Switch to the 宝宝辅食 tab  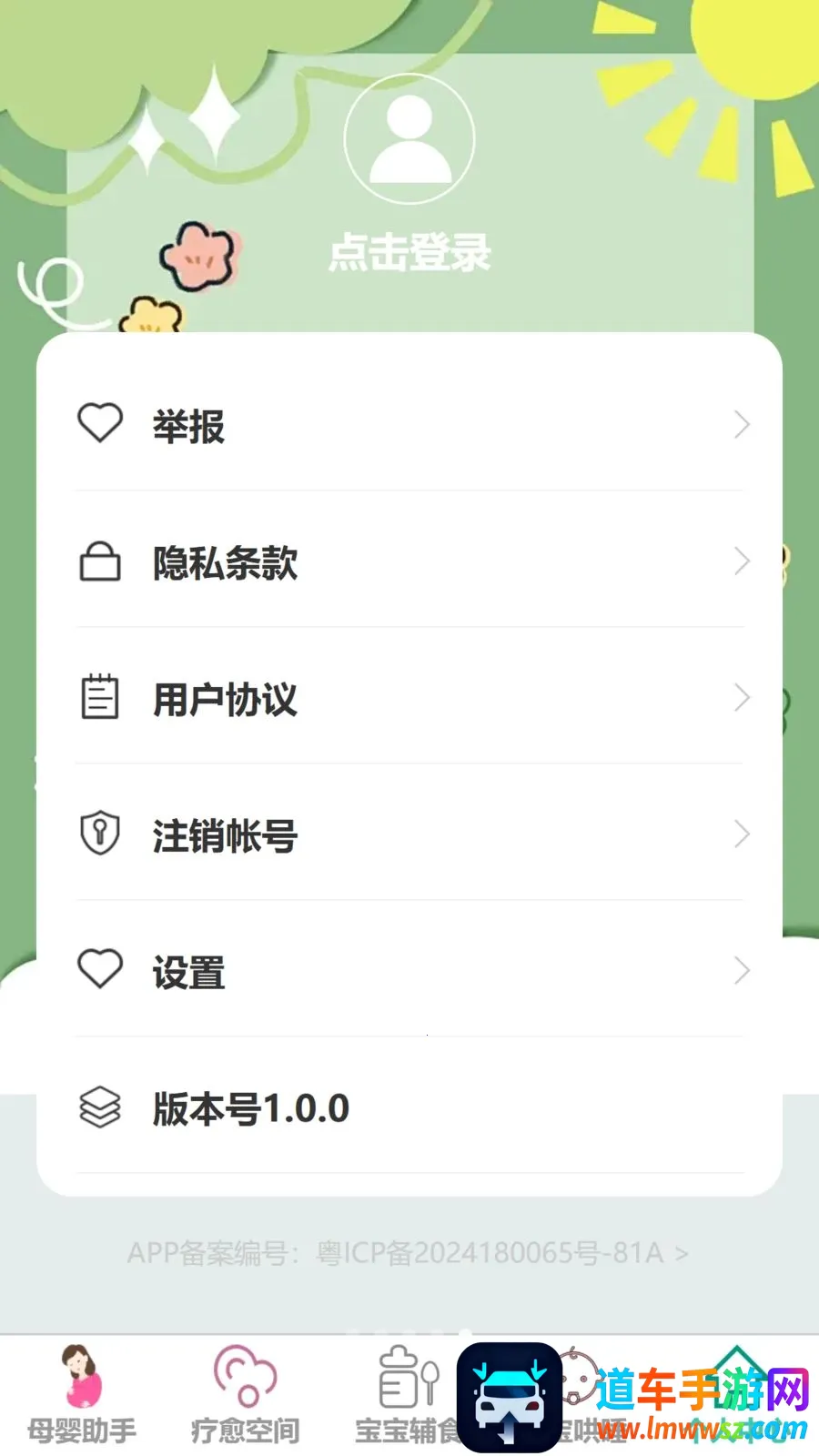(x=408, y=1394)
